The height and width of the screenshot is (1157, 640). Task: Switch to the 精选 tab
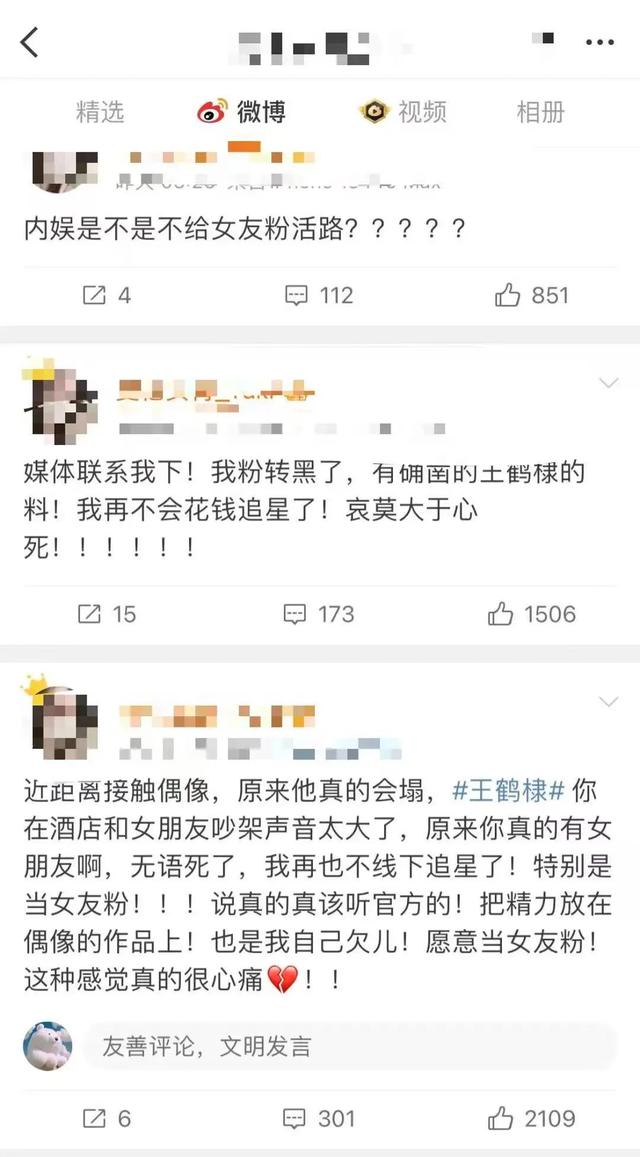(100, 112)
